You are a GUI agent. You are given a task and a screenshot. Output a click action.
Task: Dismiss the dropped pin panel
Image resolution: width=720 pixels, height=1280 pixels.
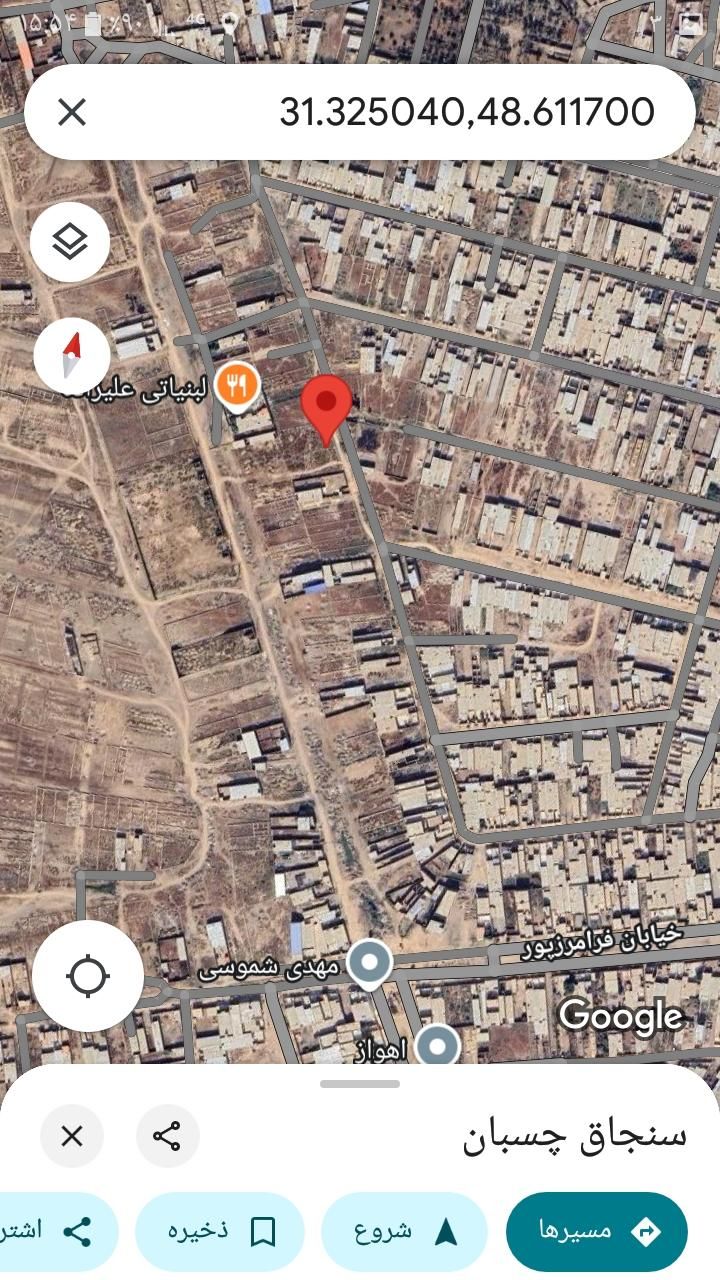(x=72, y=1136)
